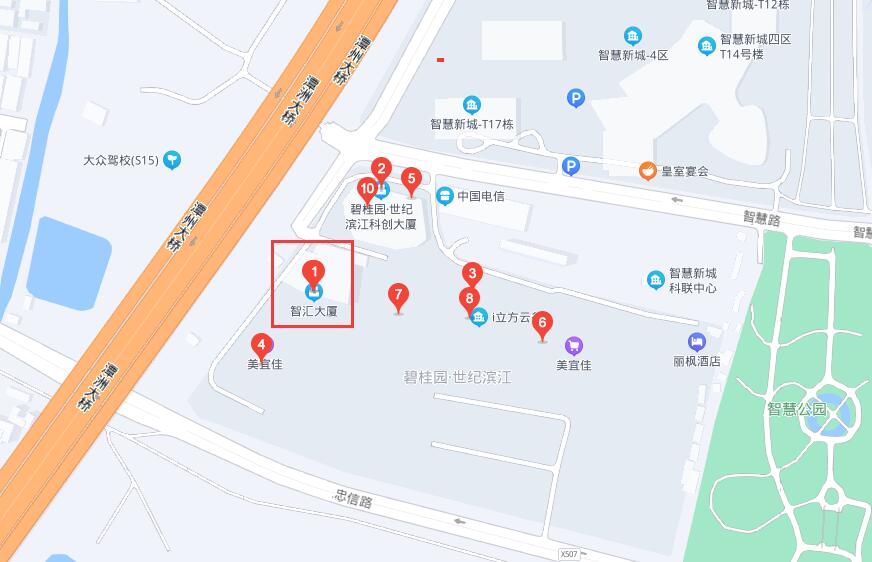Select map marker number 1 at 智汇大厦

[314, 270]
